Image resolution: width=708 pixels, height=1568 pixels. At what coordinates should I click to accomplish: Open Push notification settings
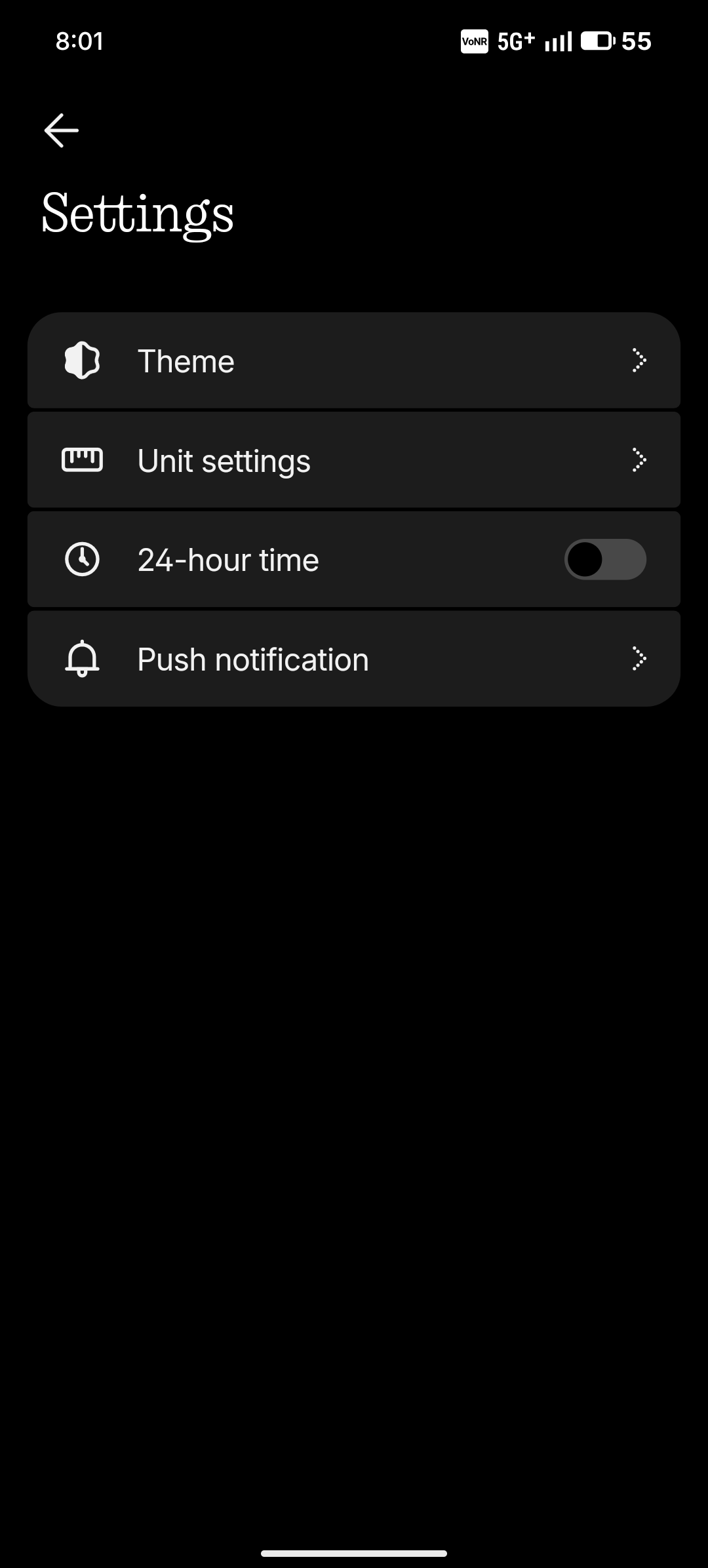(x=354, y=659)
